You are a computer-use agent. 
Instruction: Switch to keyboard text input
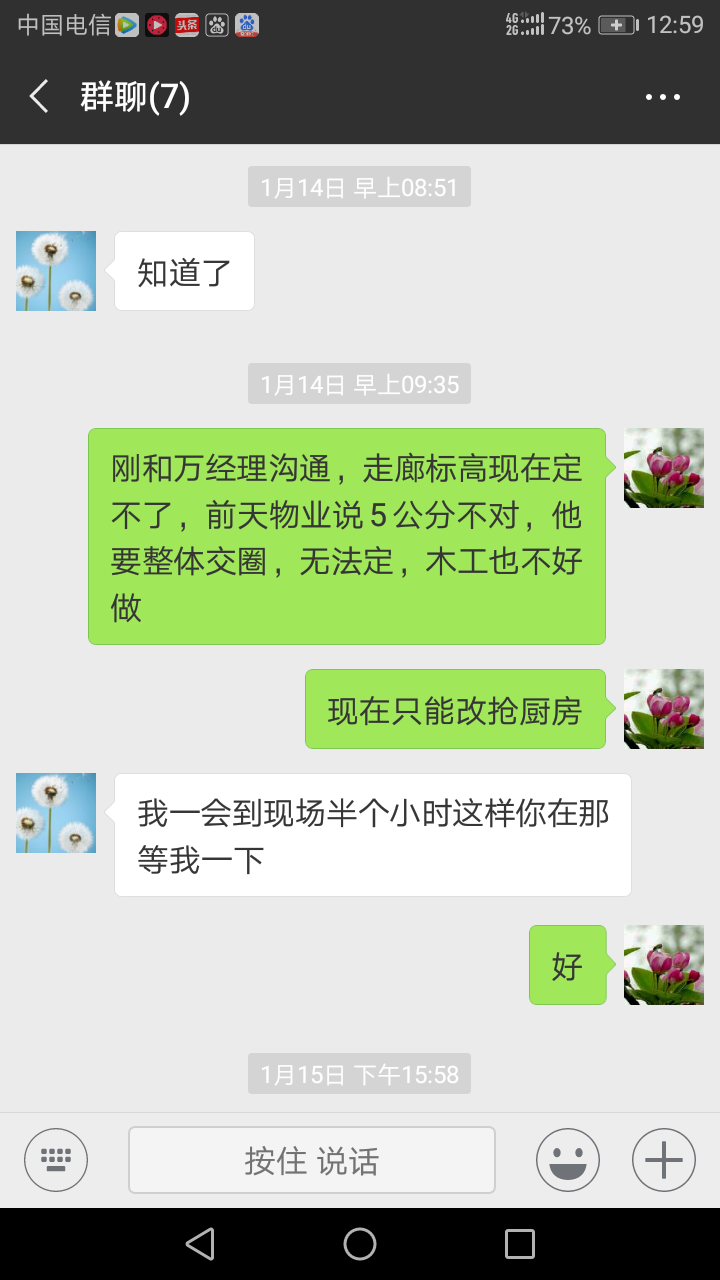56,1160
